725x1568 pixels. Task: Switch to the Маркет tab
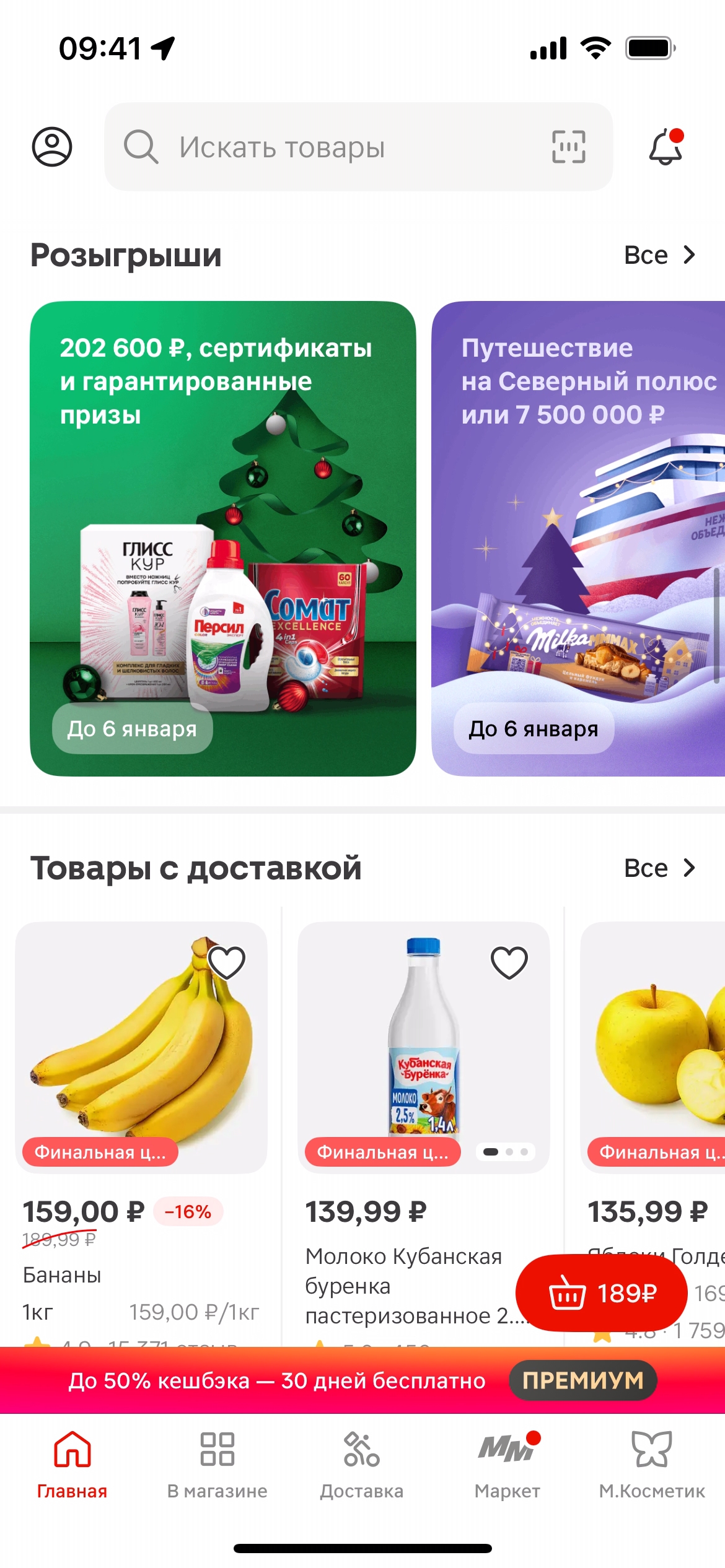507,1463
